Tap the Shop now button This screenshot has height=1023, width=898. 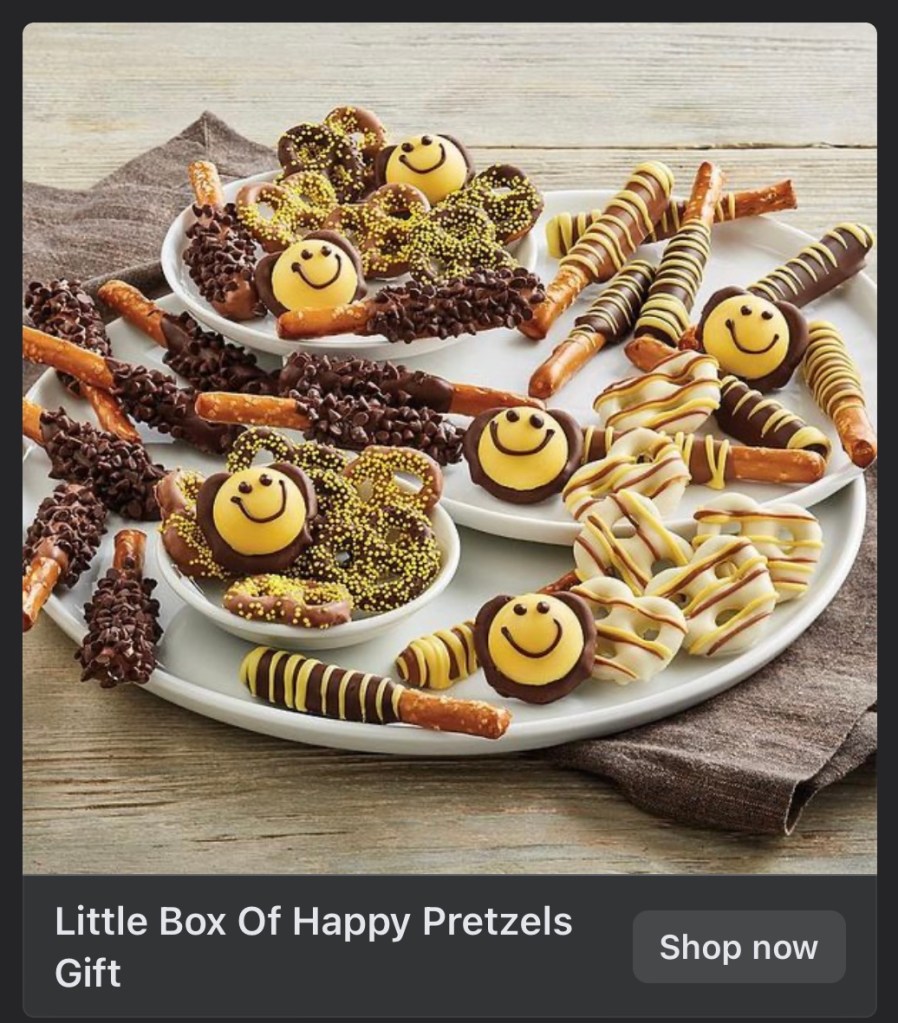739,947
